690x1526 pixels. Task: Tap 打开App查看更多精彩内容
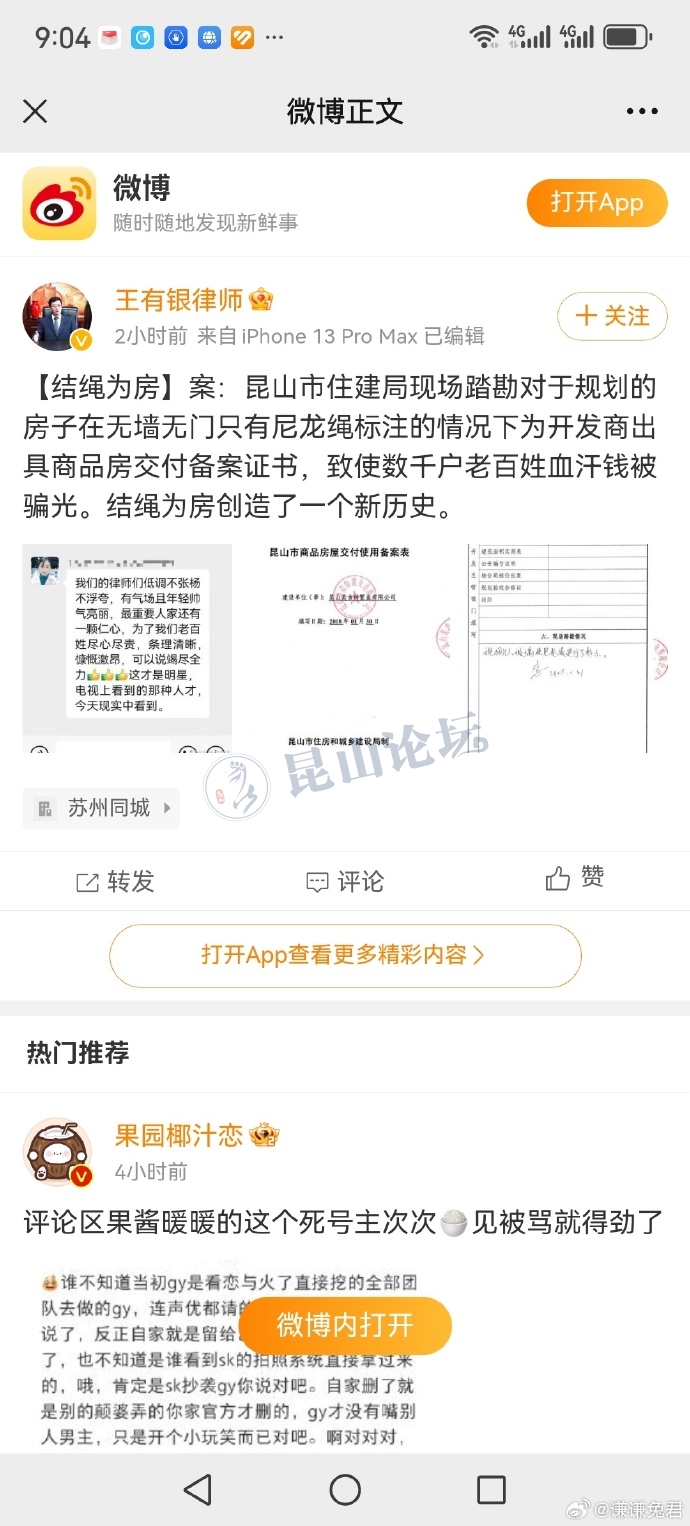tap(345, 955)
